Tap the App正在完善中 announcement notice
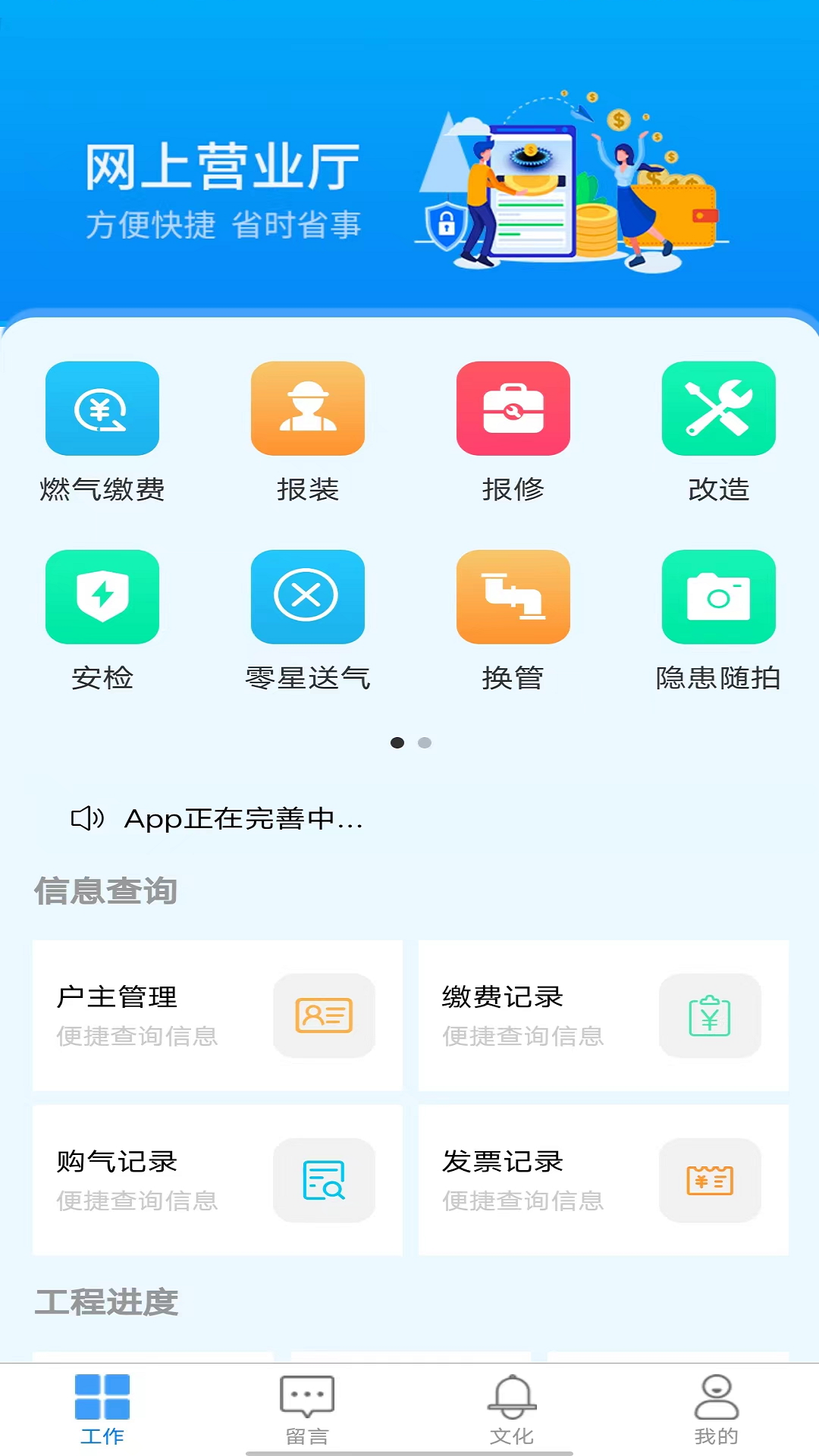This screenshot has width=819, height=1456. coord(243,819)
